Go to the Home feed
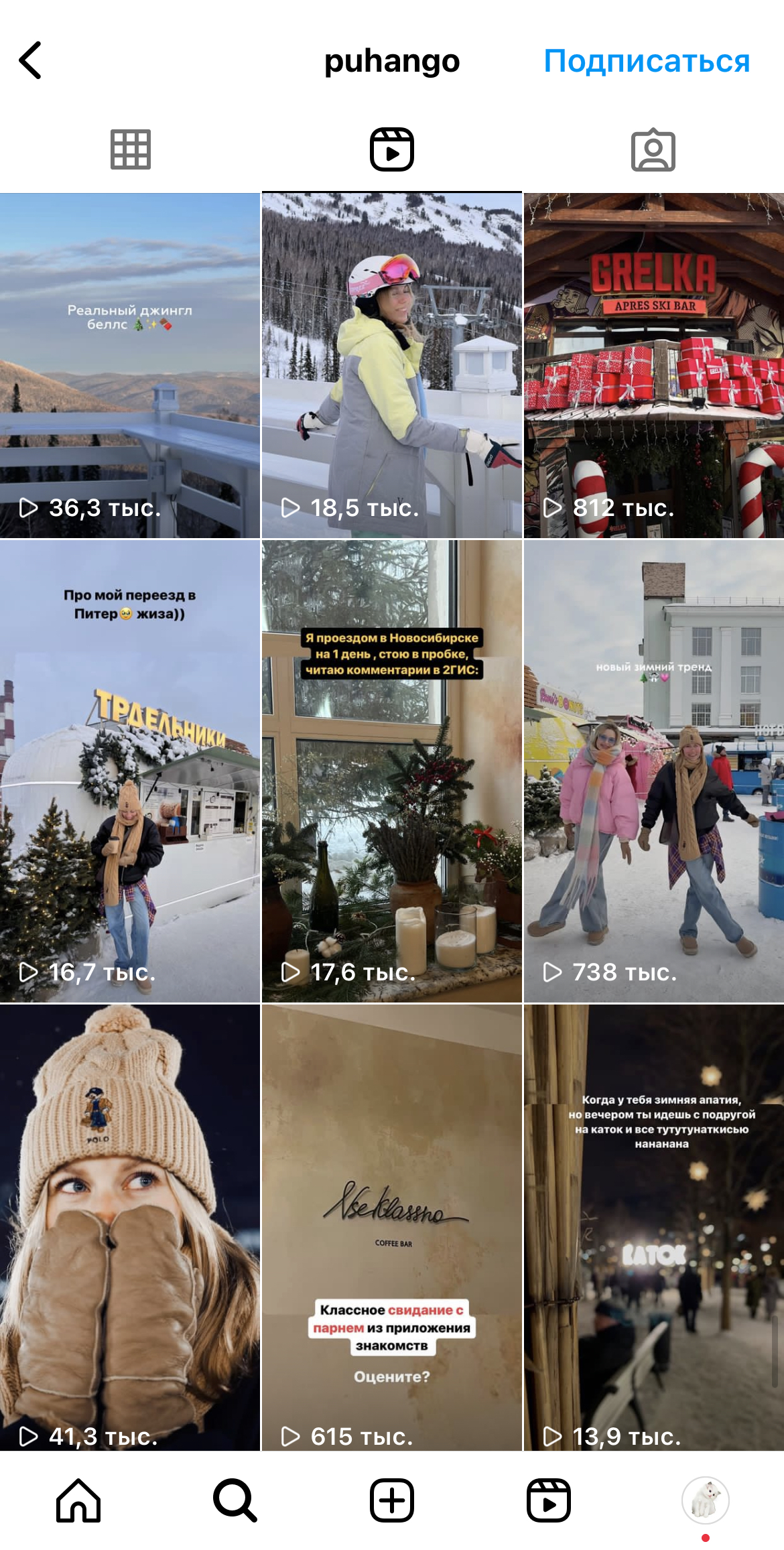The image size is (784, 1550). pyautogui.click(x=78, y=1500)
